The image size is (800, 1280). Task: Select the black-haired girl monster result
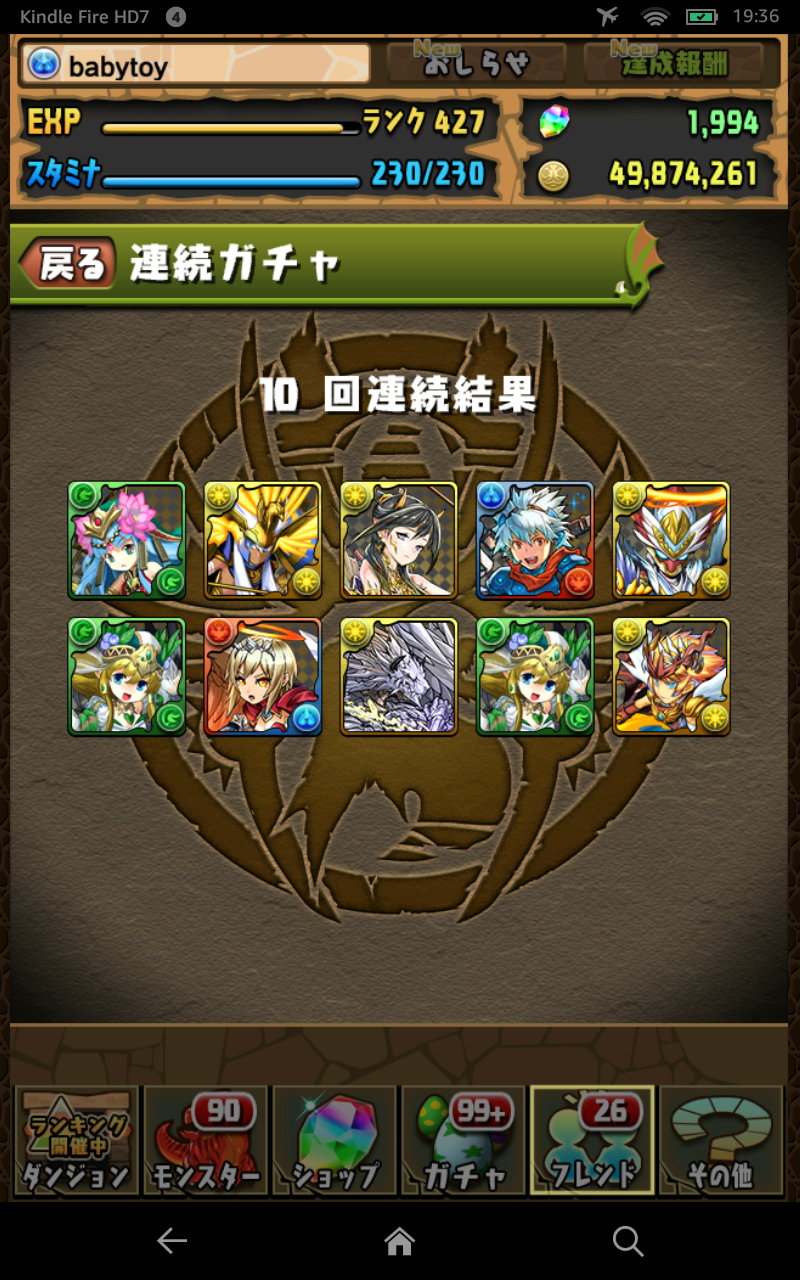click(x=399, y=541)
